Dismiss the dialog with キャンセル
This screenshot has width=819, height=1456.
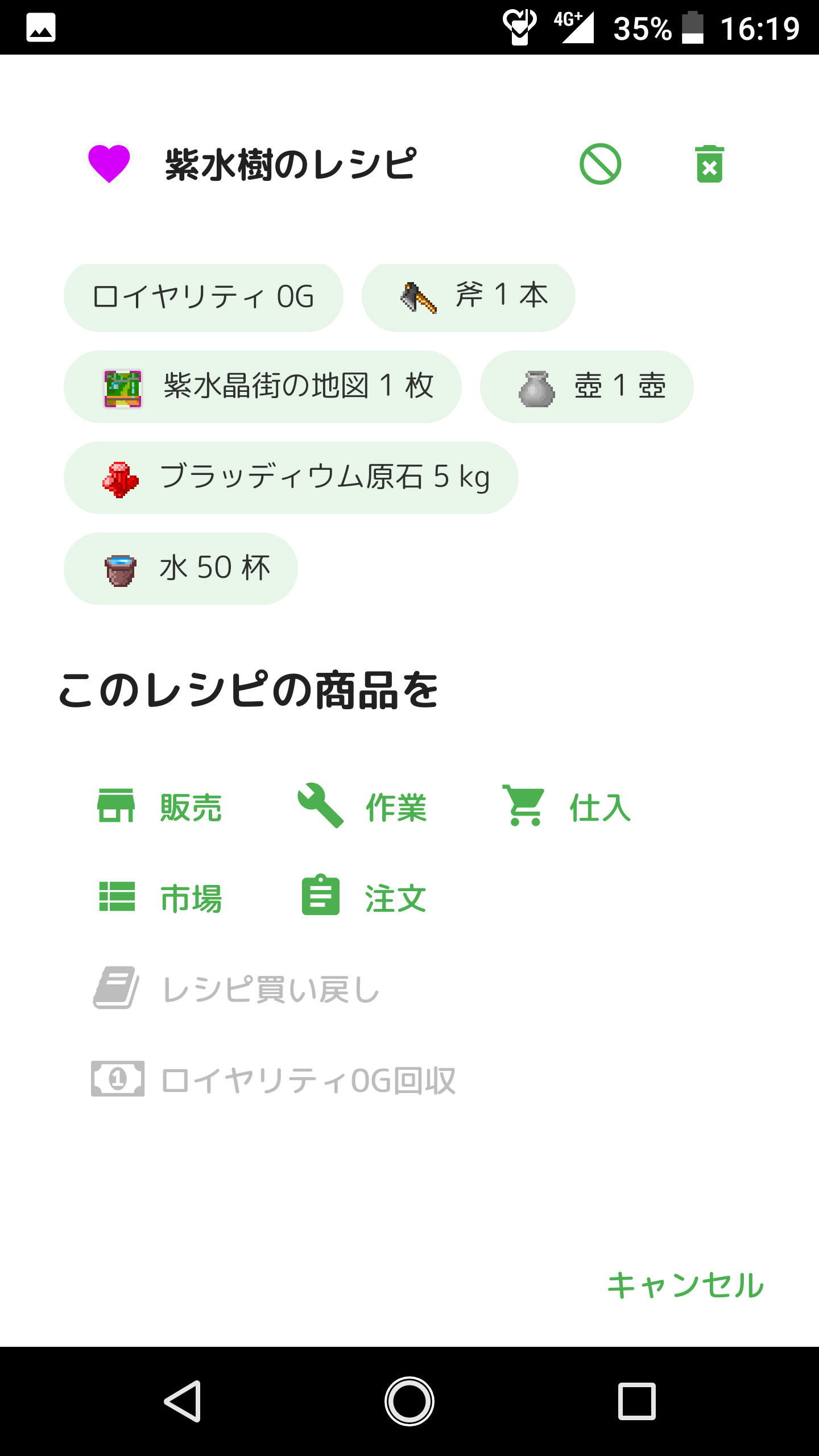pos(686,1285)
